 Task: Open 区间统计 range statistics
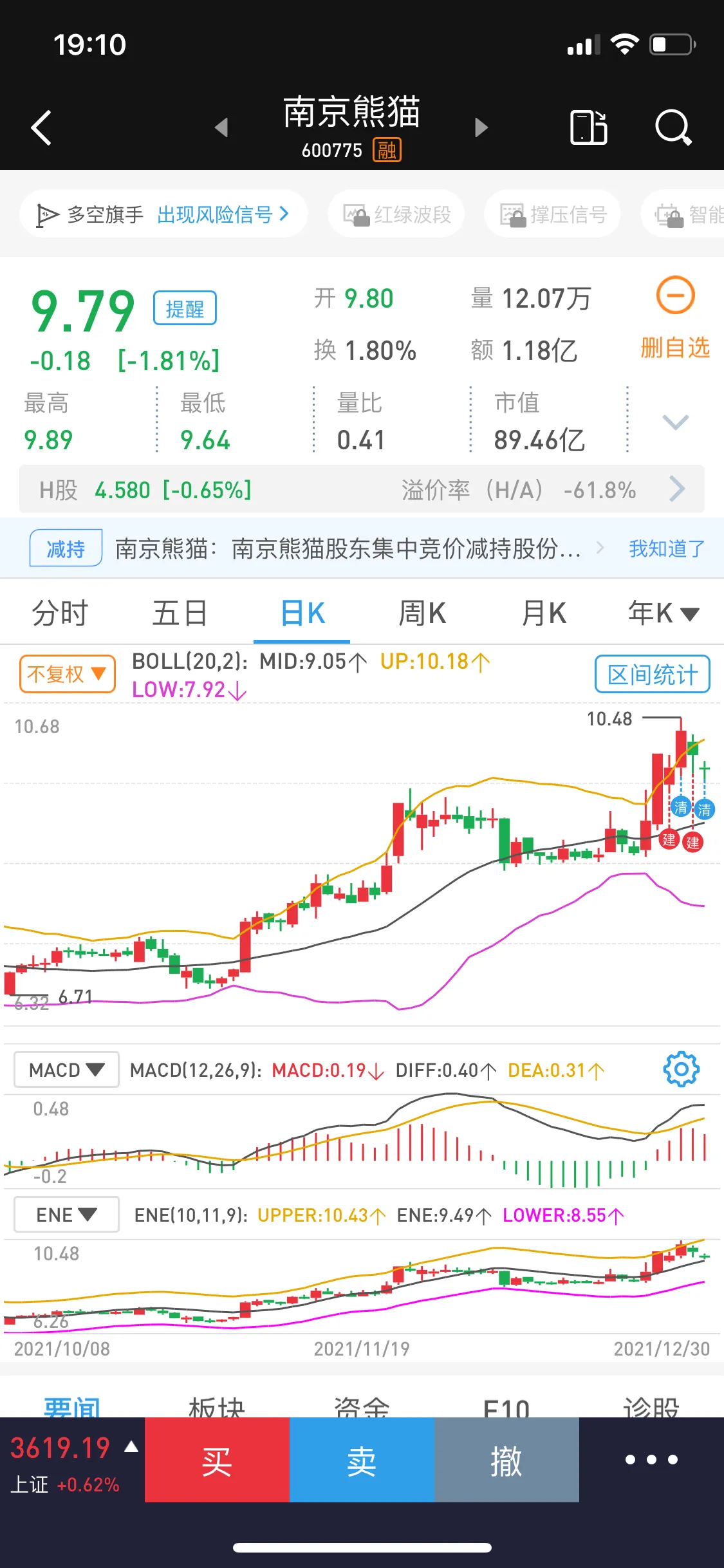652,675
